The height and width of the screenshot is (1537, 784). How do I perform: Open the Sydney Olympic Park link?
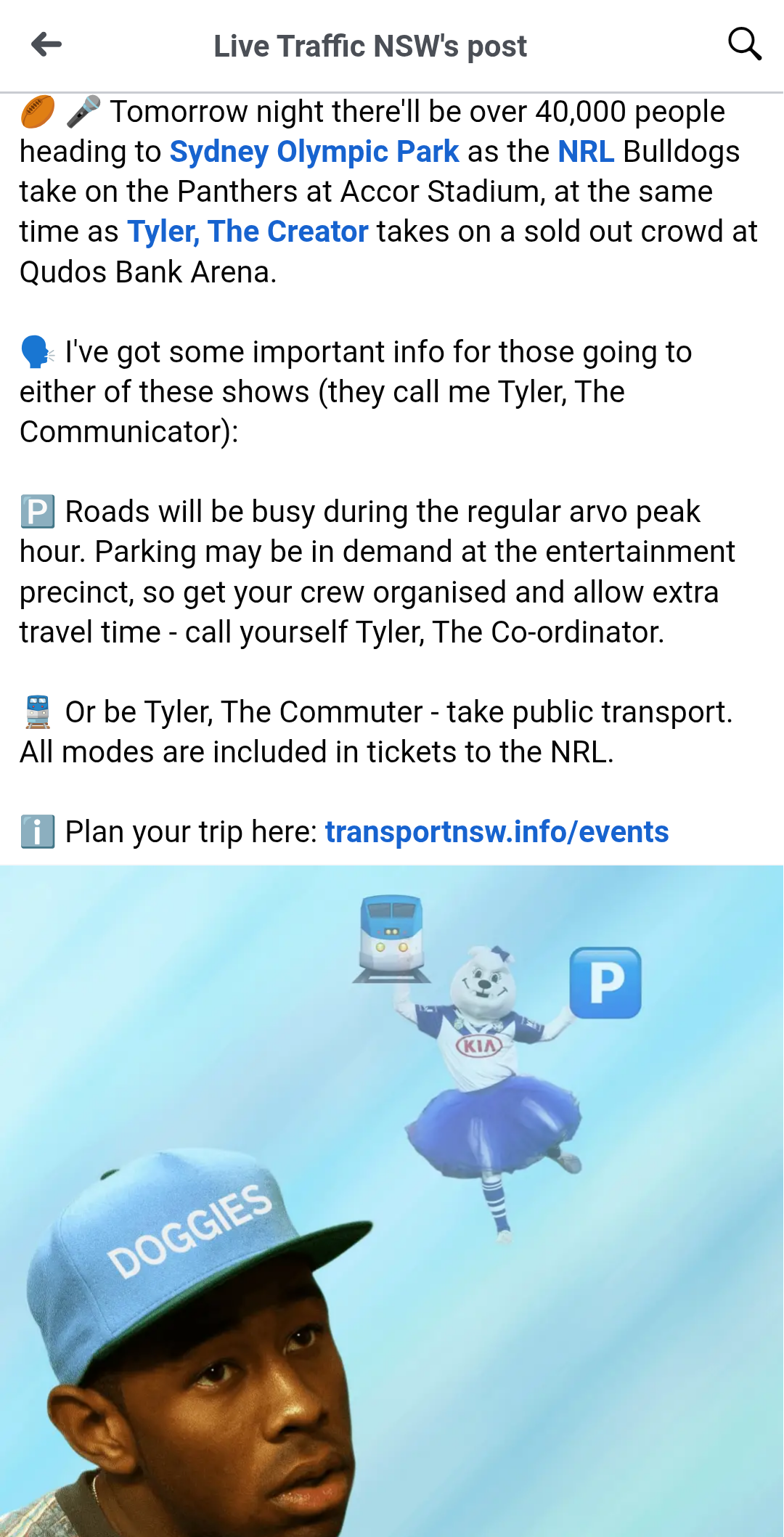coord(314,152)
